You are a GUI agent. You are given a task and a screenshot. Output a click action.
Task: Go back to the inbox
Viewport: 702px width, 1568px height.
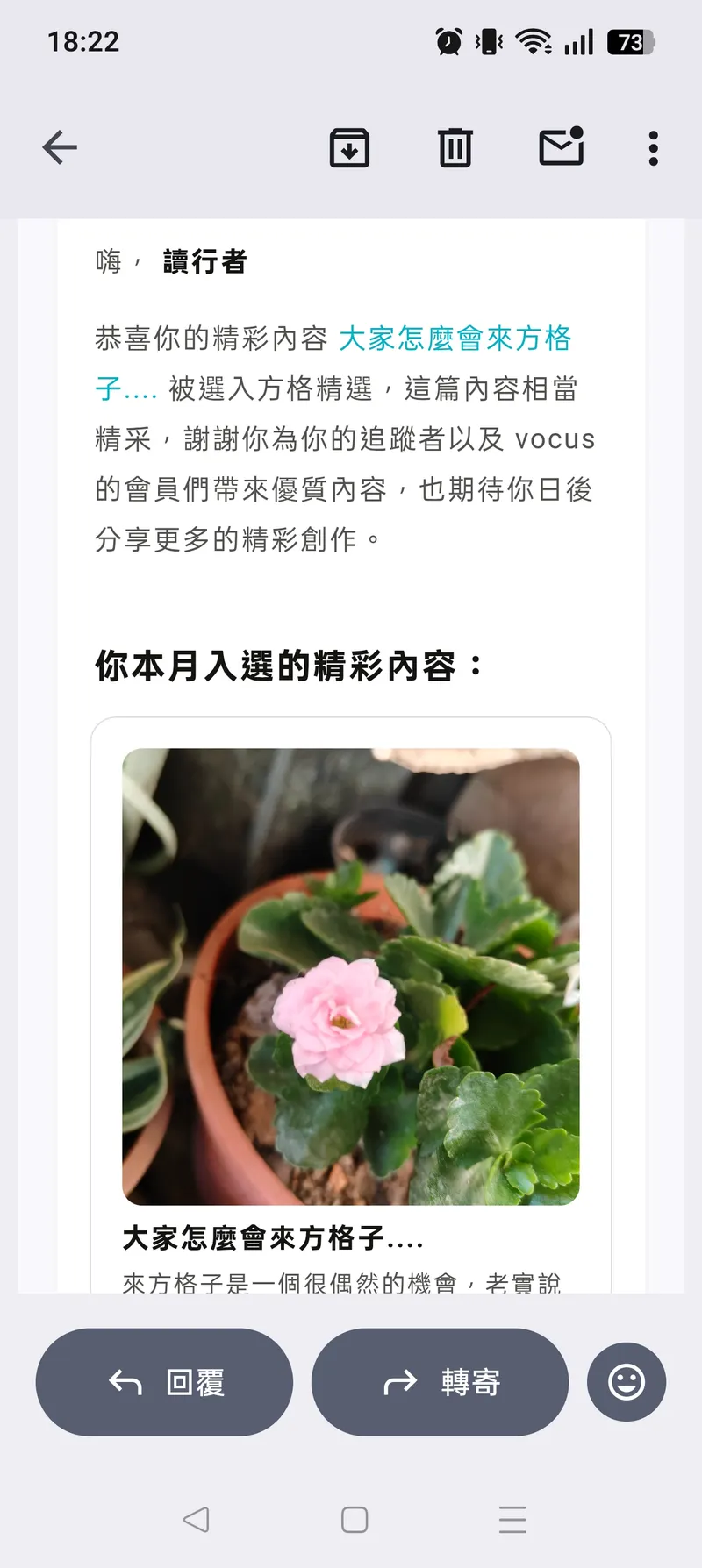click(x=60, y=147)
